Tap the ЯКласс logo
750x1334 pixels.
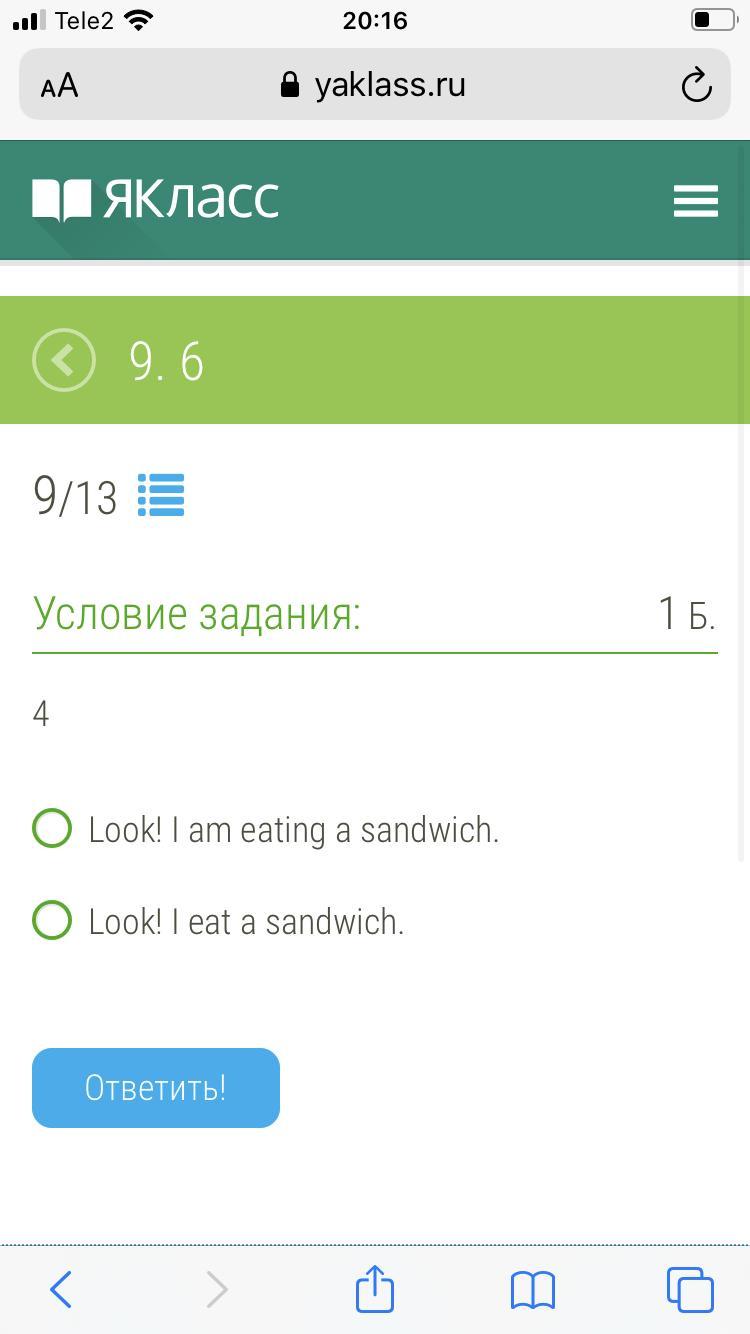156,200
